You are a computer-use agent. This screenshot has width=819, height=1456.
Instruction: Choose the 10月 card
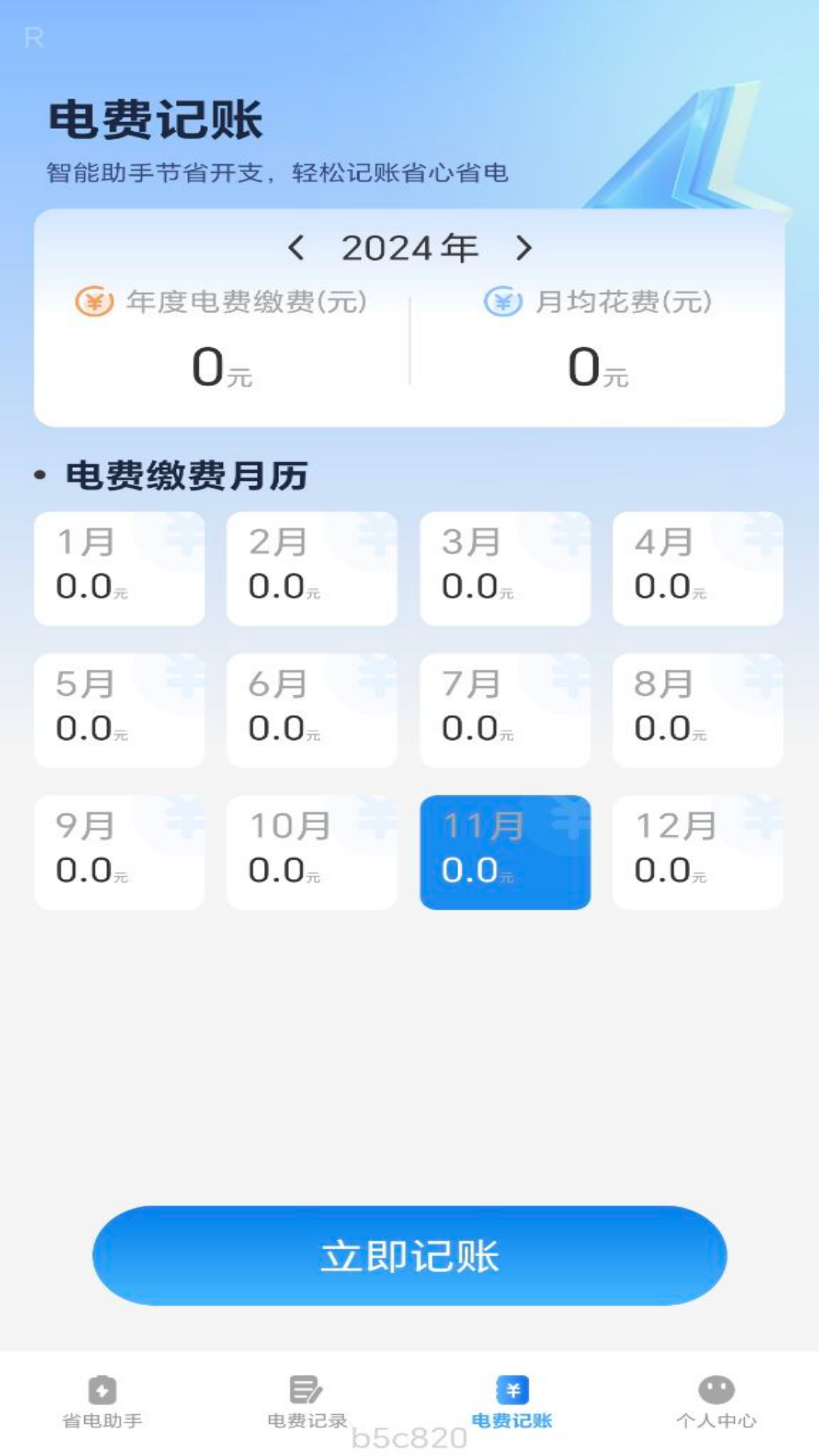tap(312, 852)
